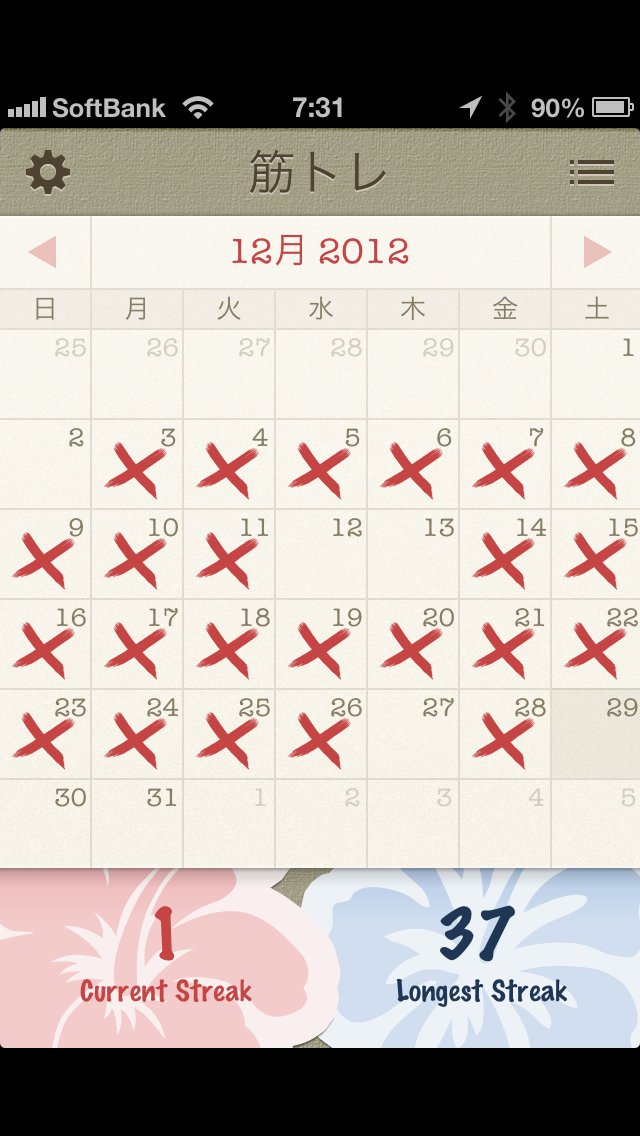
Task: Select December 12 in the calendar
Action: [x=321, y=554]
